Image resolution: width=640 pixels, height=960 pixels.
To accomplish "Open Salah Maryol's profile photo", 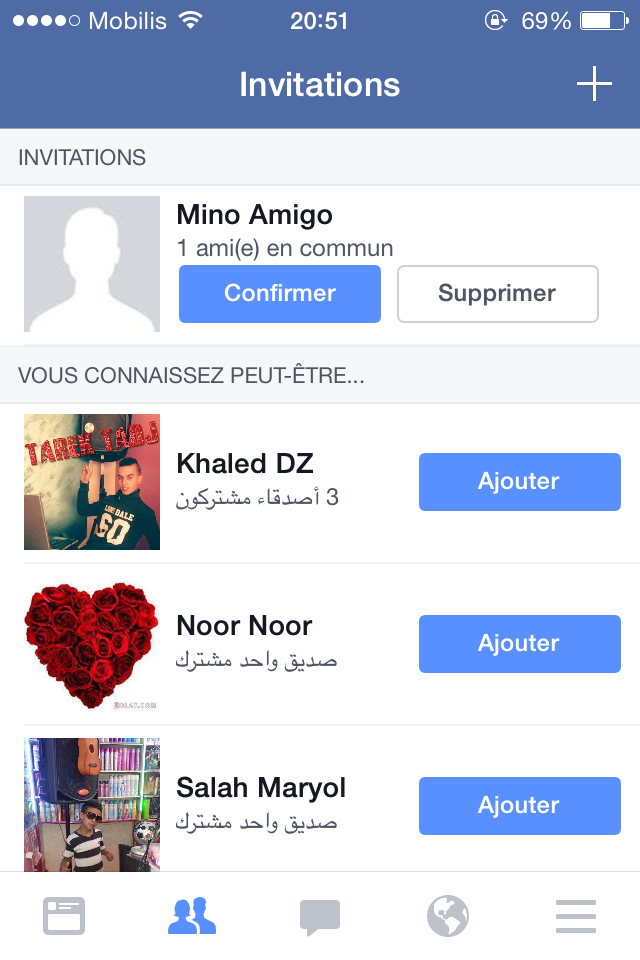I will click(x=92, y=804).
